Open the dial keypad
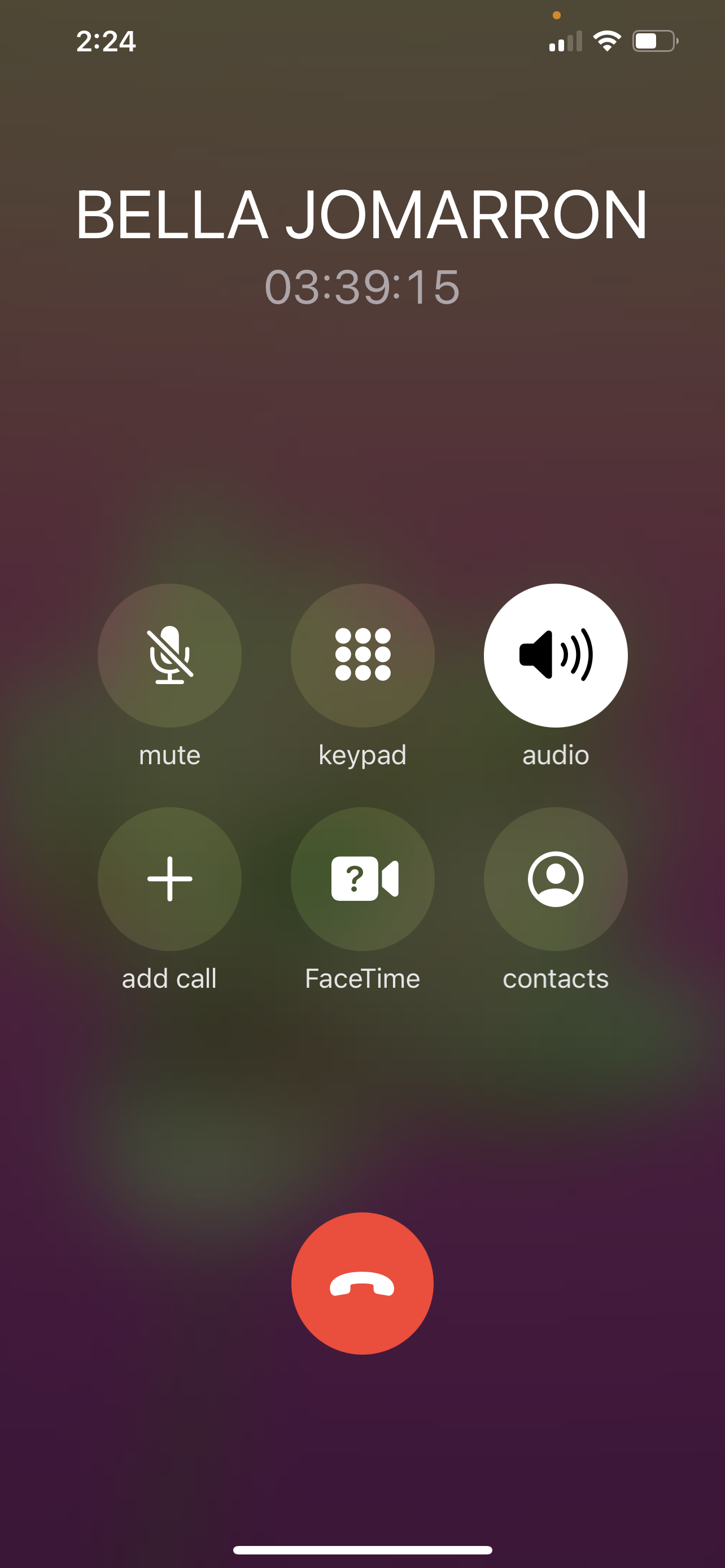This screenshot has width=725, height=1568. point(362,655)
